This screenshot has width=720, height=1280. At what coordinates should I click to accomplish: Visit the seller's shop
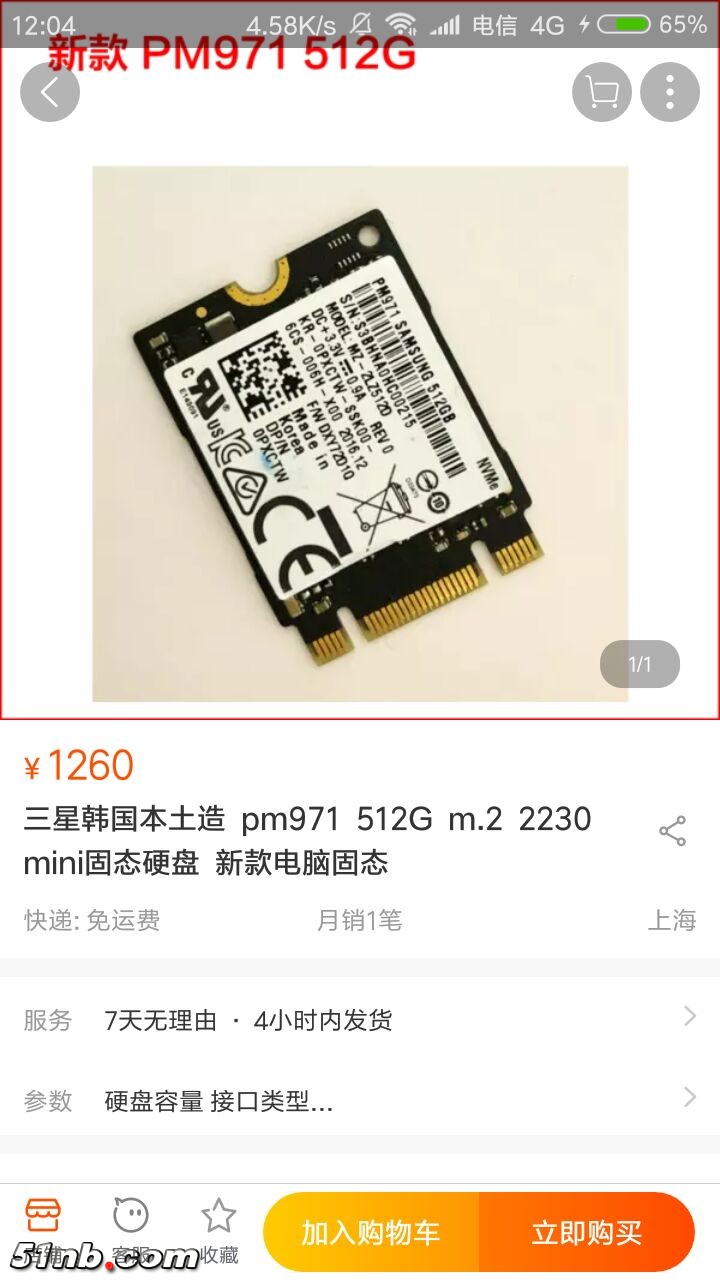(43, 1228)
